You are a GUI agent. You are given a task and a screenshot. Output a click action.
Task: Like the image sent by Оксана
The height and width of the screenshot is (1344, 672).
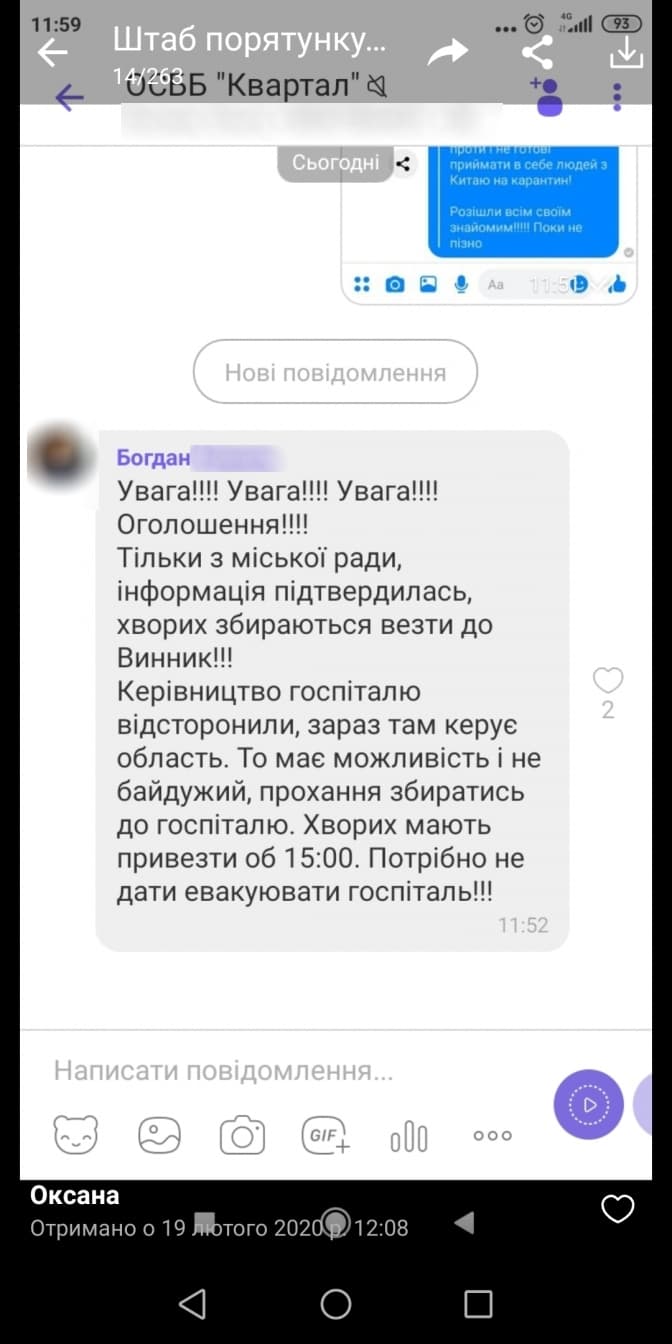tap(617, 1209)
